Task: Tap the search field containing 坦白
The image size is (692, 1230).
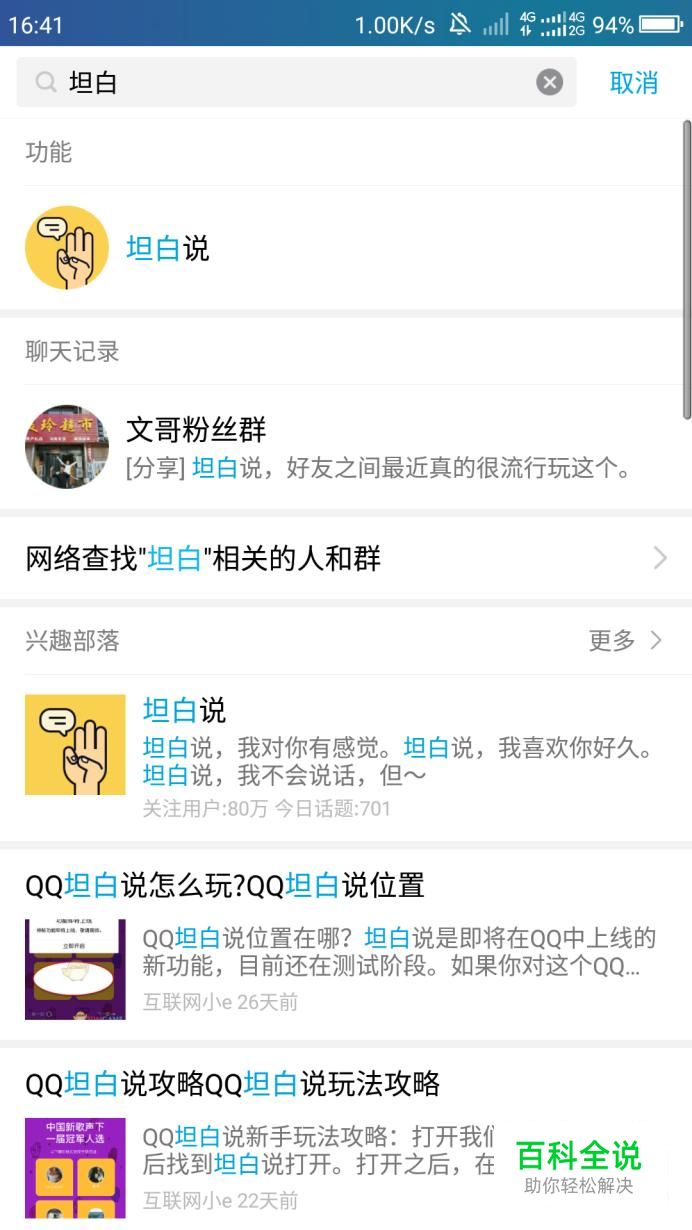Action: pyautogui.click(x=290, y=82)
